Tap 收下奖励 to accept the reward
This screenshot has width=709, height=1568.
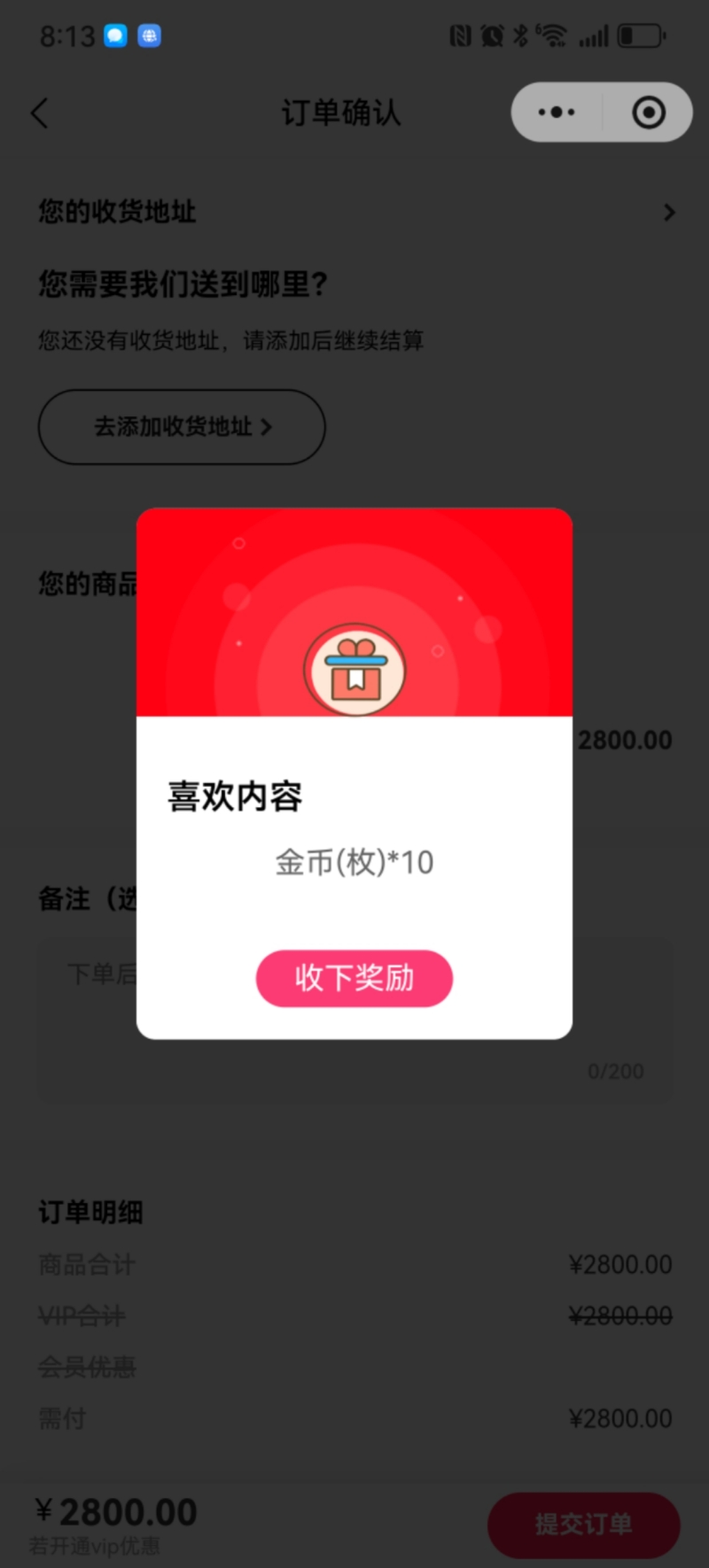[x=354, y=978]
